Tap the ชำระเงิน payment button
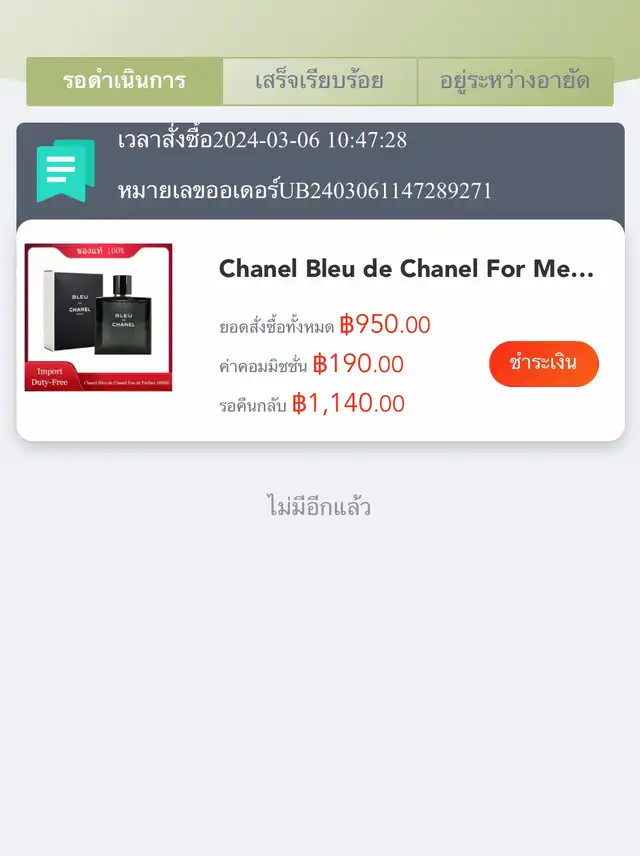Screen dimensions: 640x856 point(543,363)
